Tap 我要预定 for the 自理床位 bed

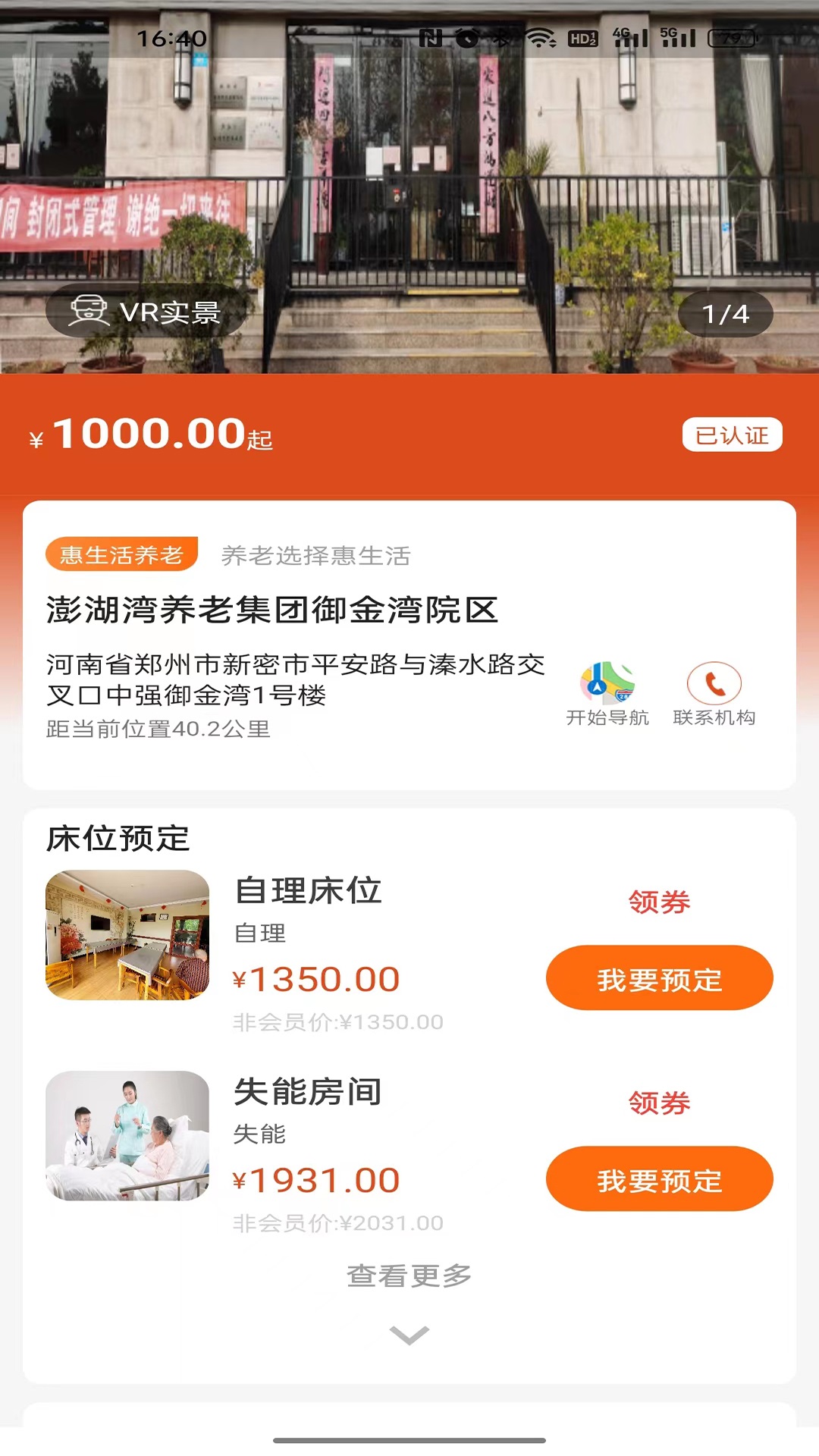(659, 977)
